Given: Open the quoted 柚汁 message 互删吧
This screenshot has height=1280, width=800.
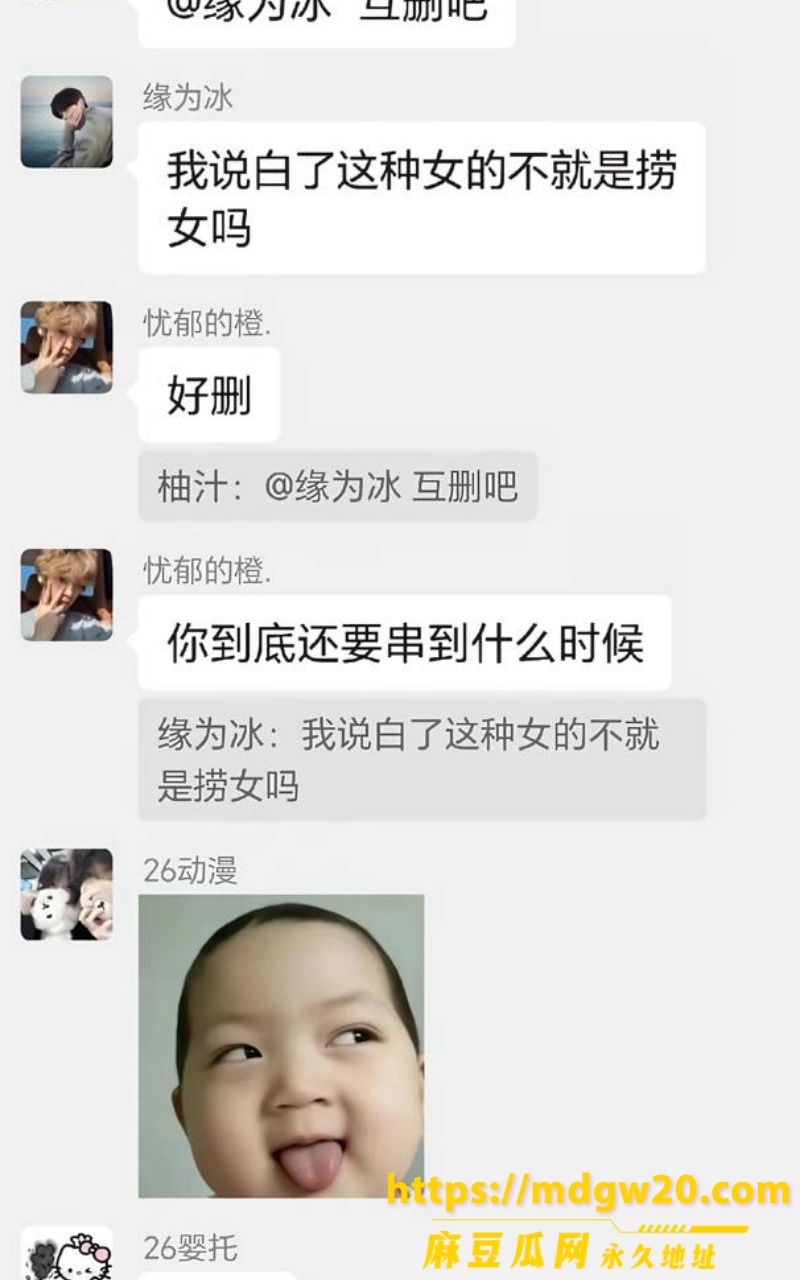Looking at the screenshot, I should click(338, 486).
